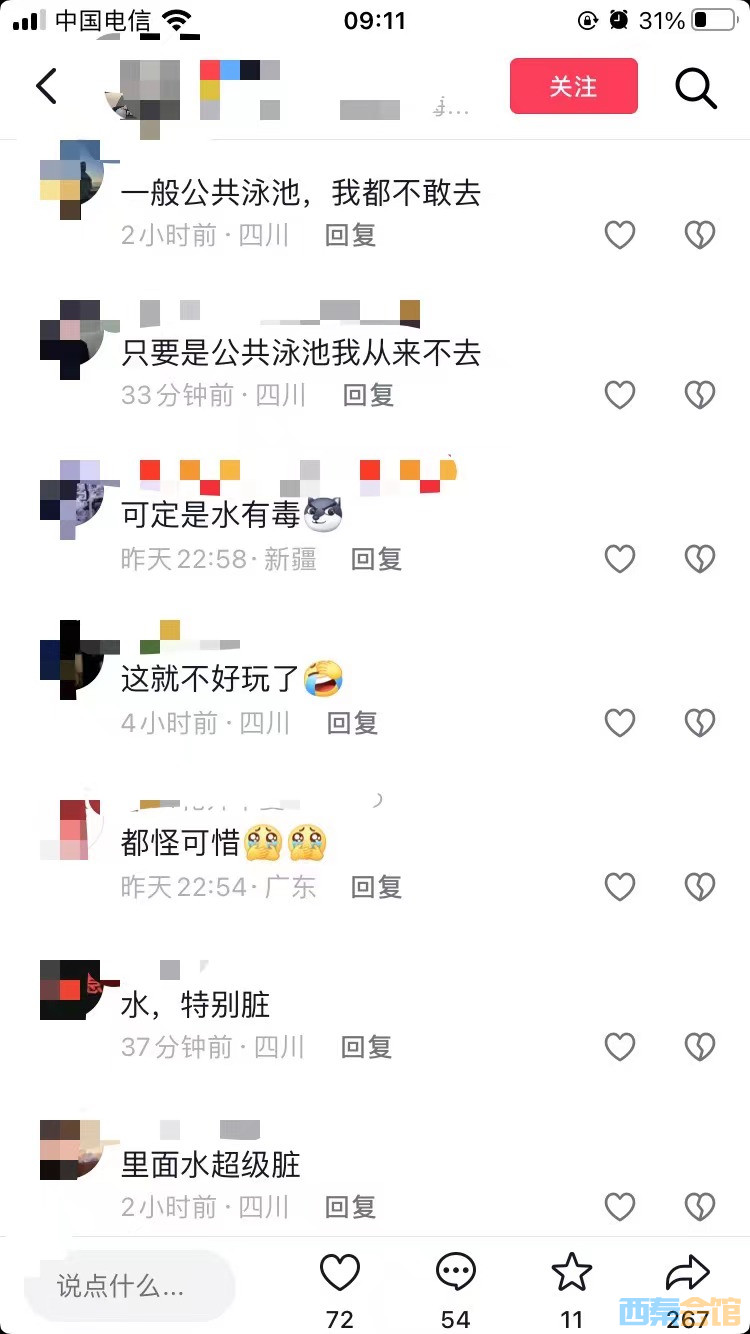Dislike the comment 可定是水有毒
The width and height of the screenshot is (750, 1334).
point(699,558)
